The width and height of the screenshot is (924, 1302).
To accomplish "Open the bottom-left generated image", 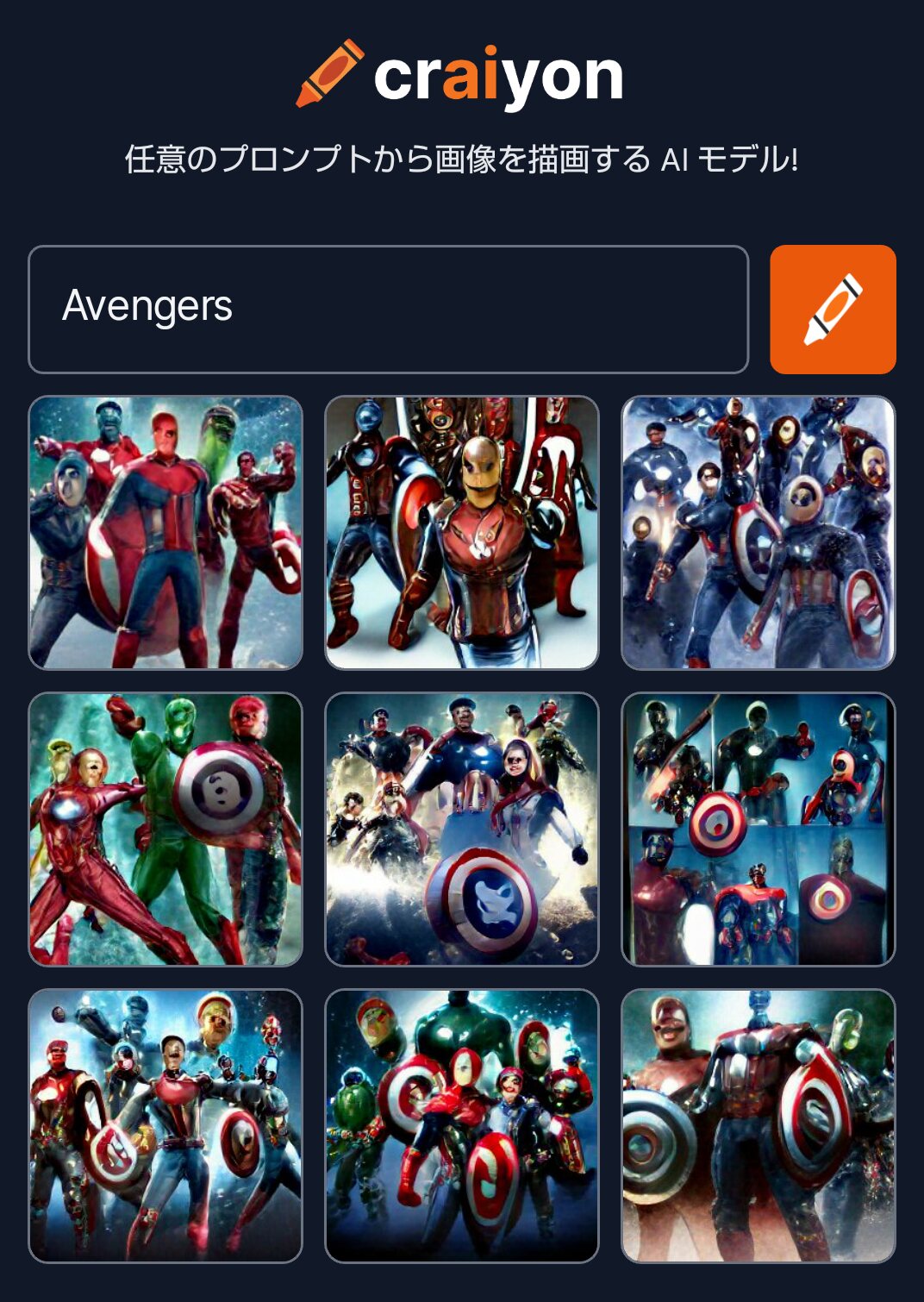I will [165, 1126].
